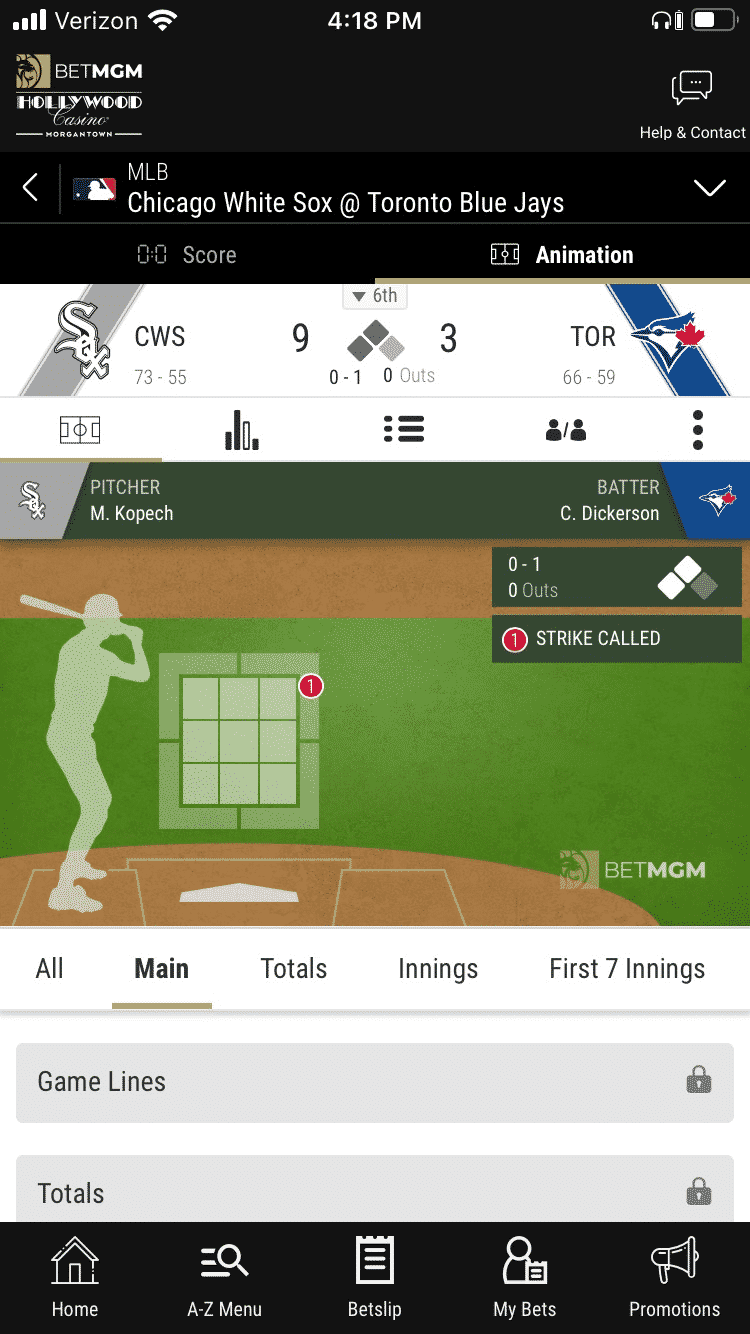
Task: Select the lineup list icon
Action: coord(403,429)
